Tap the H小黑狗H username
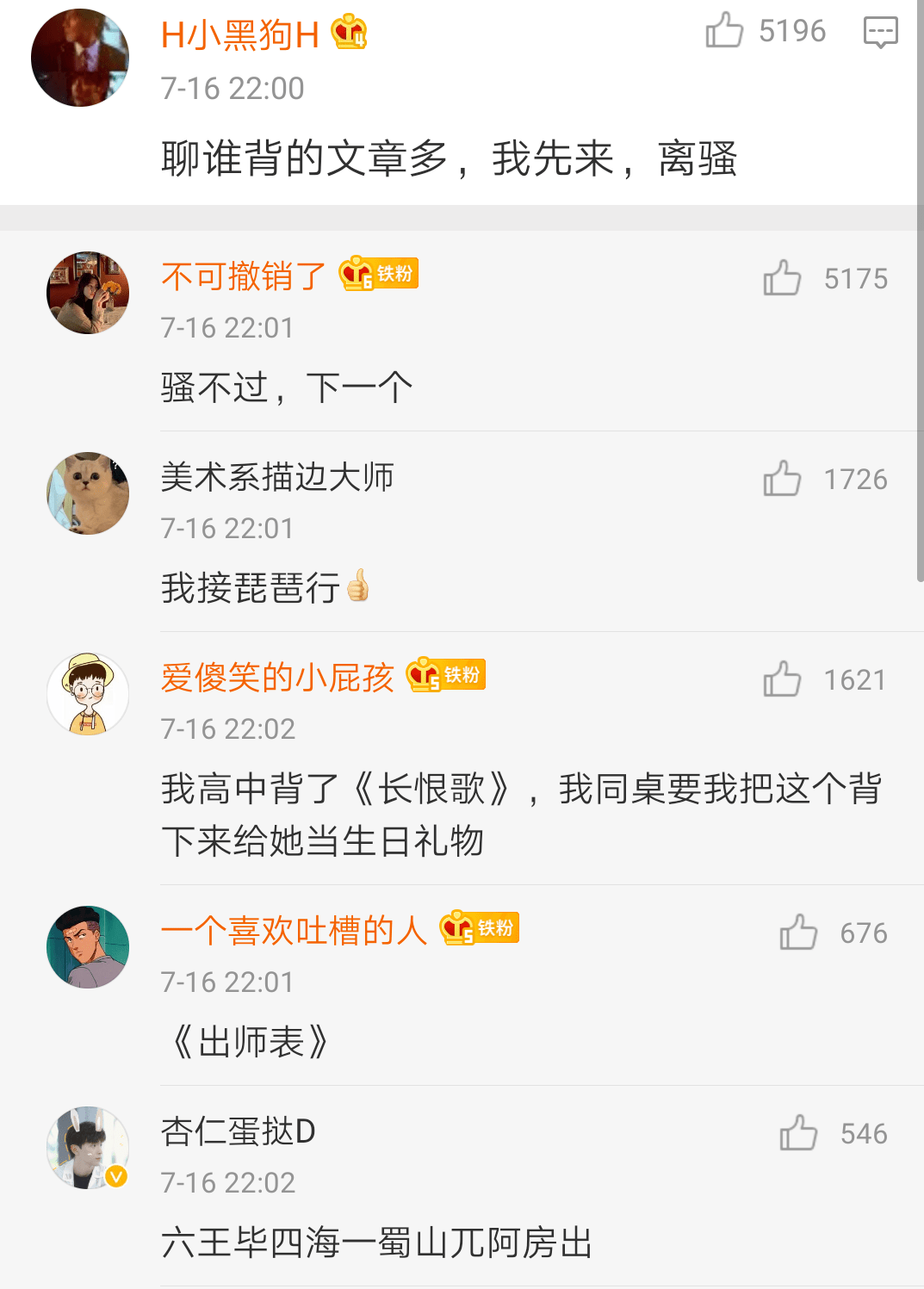This screenshot has height=1289, width=924. point(239,35)
